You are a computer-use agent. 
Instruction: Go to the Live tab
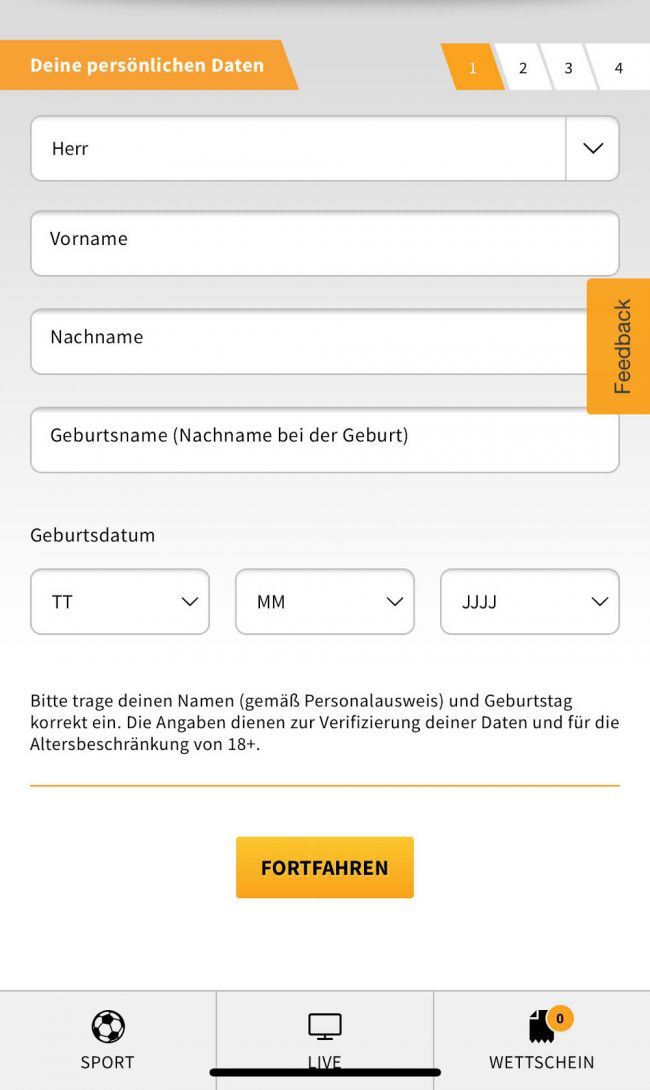point(324,1040)
